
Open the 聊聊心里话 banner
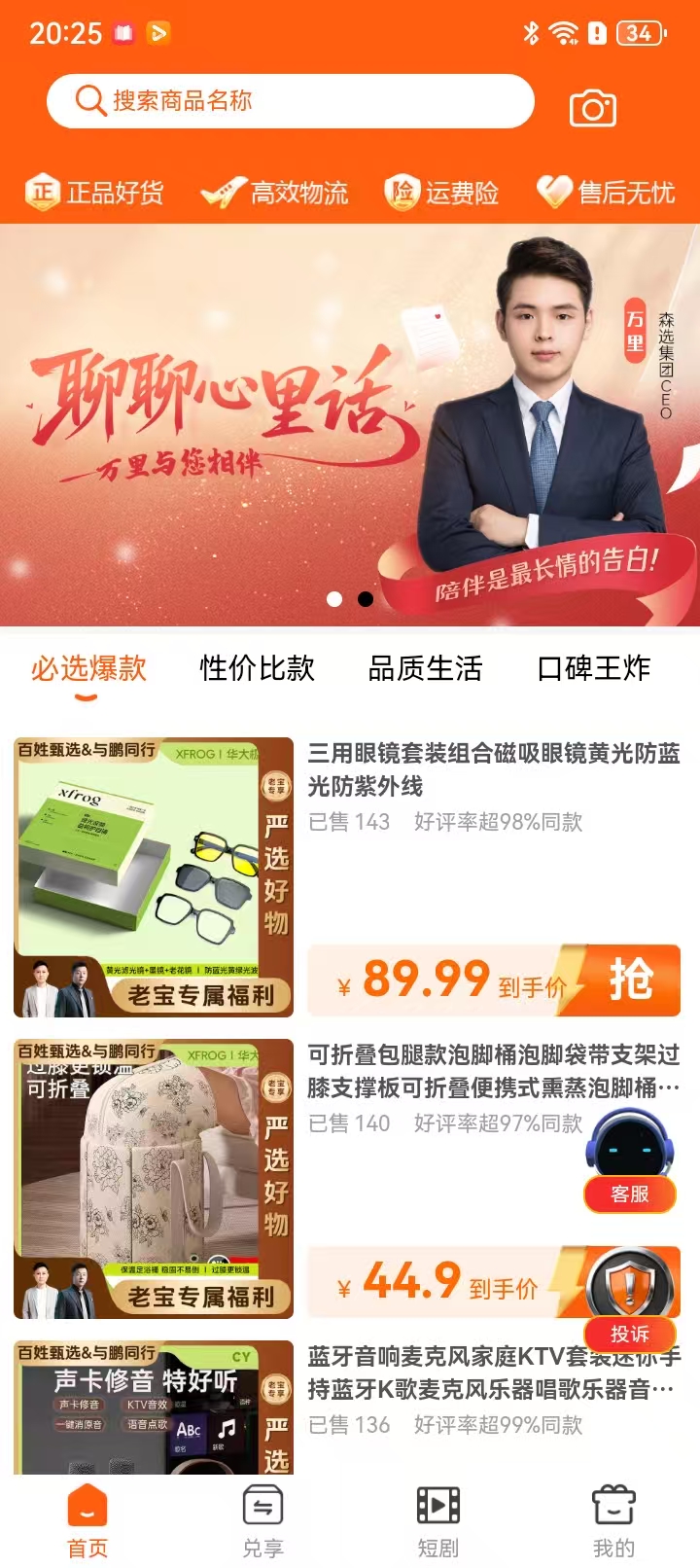350,425
